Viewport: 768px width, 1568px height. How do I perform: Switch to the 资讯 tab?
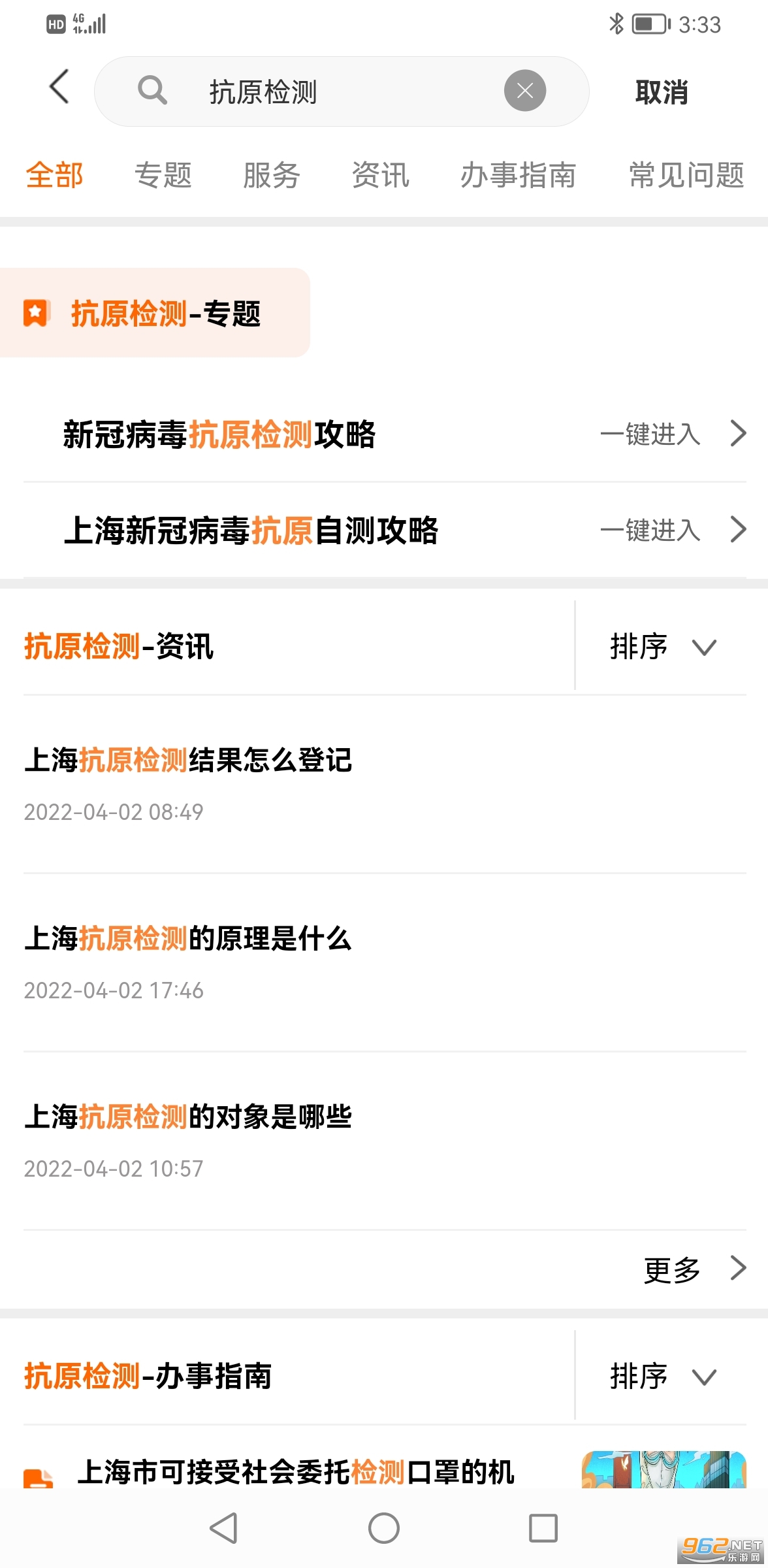point(380,175)
